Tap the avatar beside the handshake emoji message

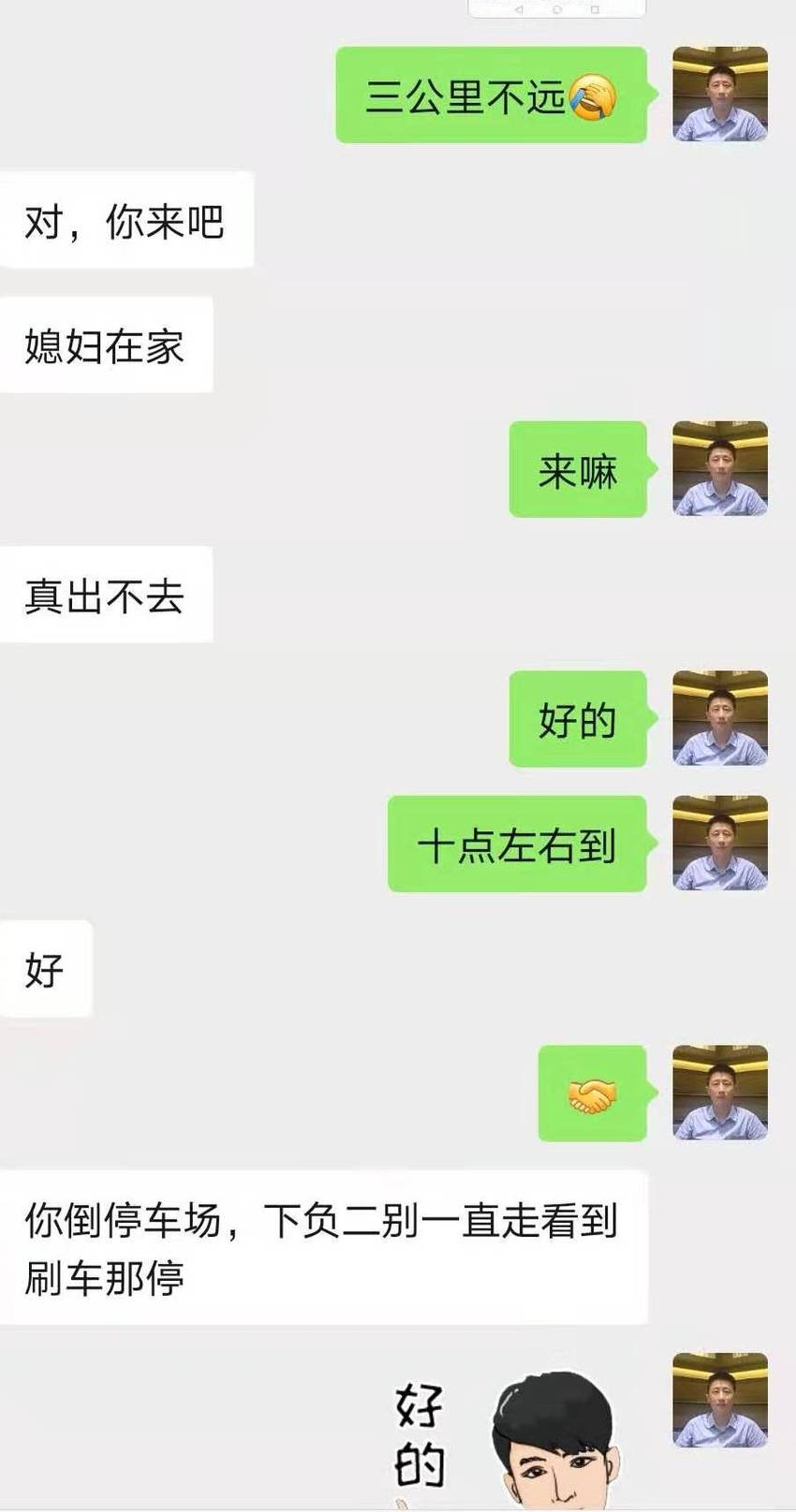720,1093
